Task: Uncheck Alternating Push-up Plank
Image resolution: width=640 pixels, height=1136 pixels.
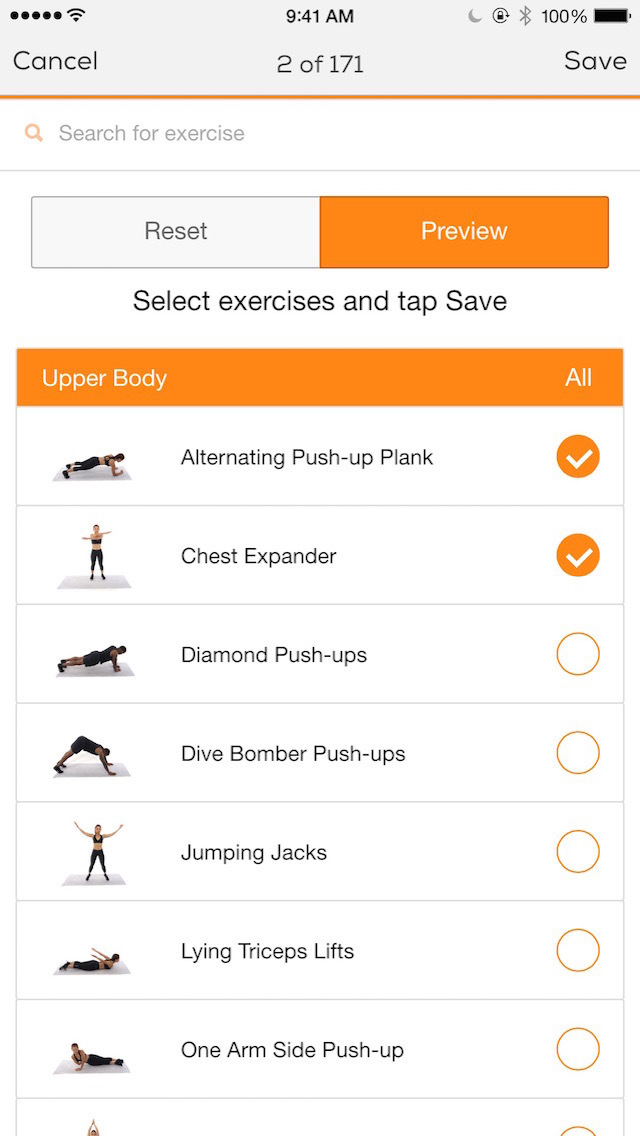Action: point(577,457)
